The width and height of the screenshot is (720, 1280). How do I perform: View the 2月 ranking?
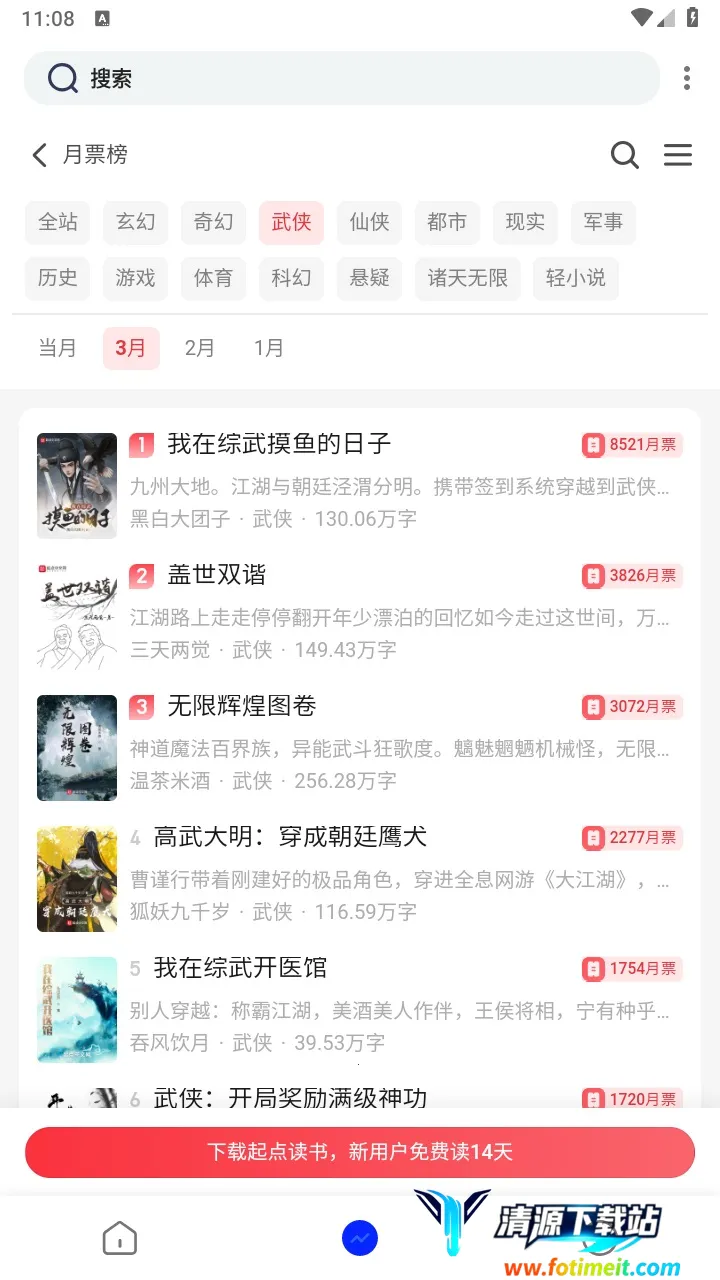[x=200, y=348]
